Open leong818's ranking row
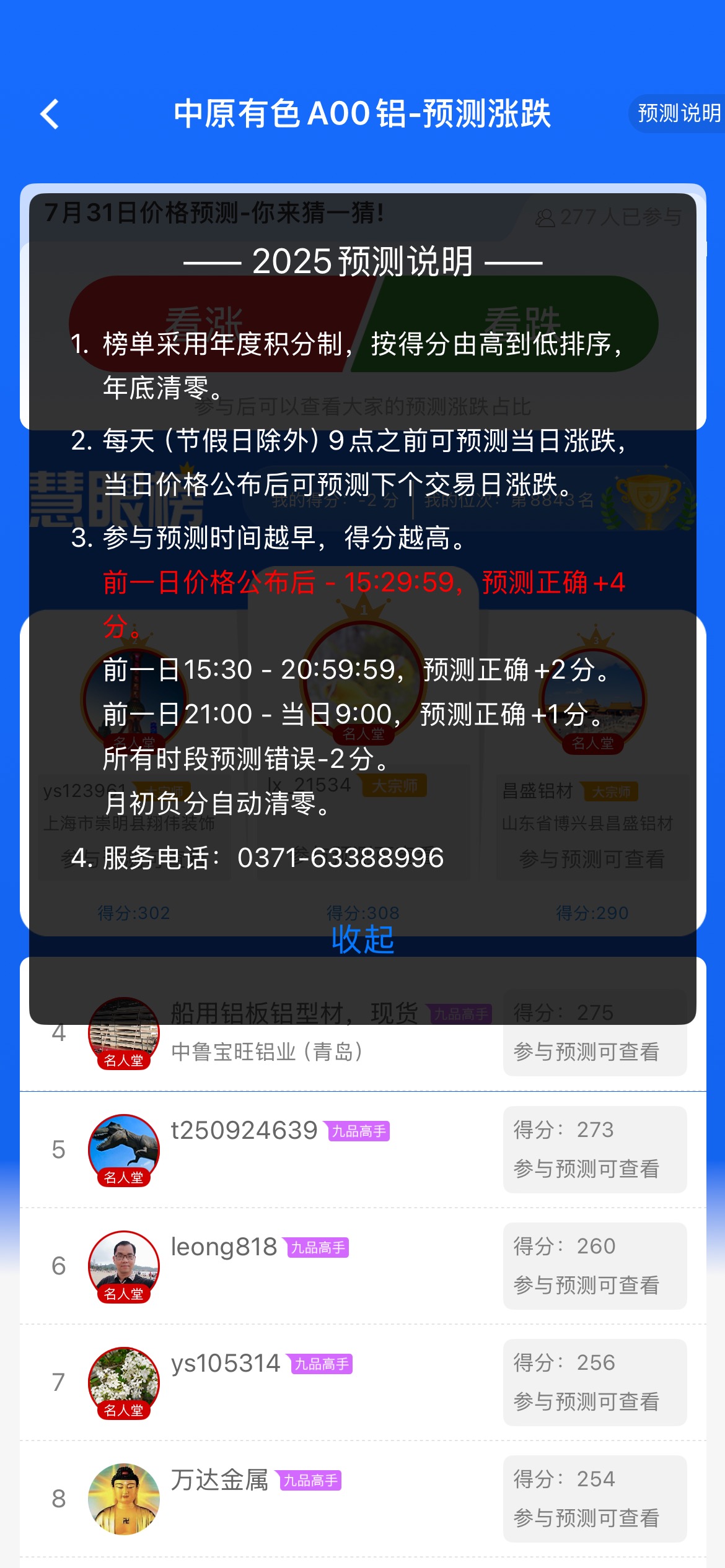 click(363, 1266)
